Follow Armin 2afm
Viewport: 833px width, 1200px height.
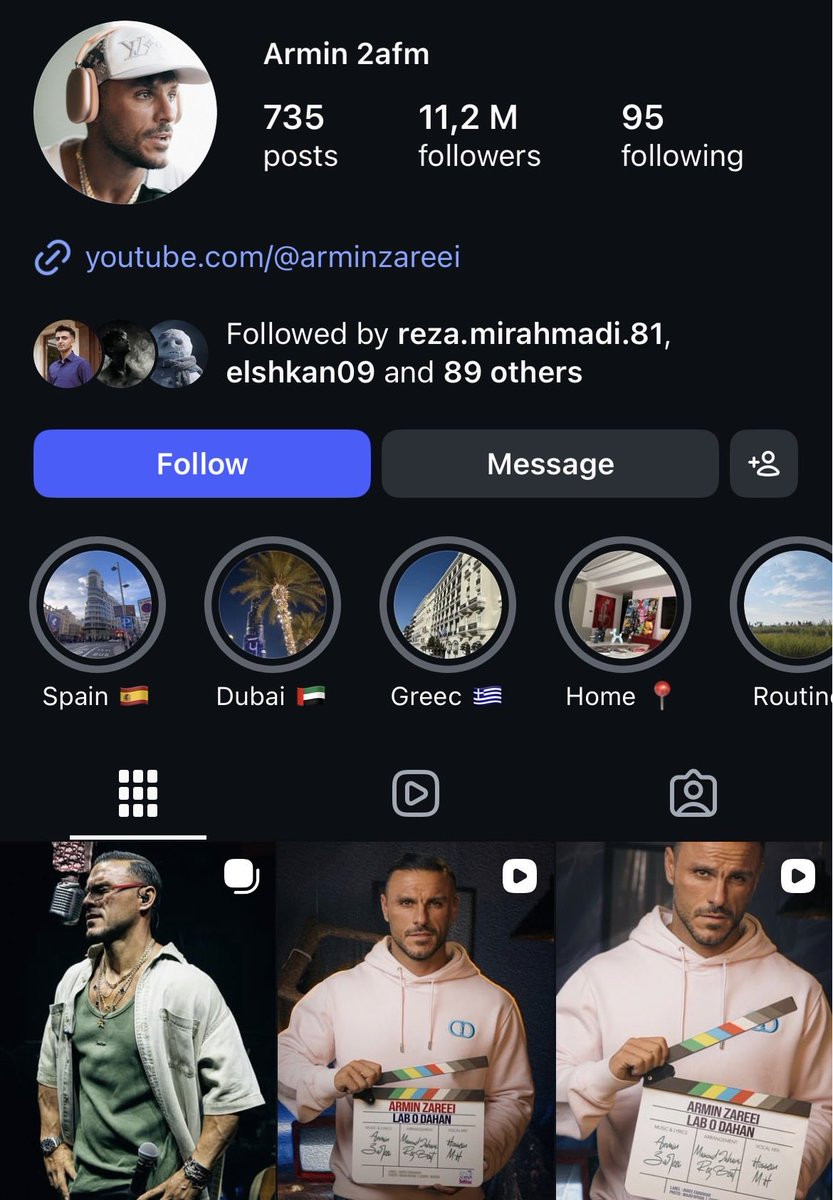coord(202,464)
